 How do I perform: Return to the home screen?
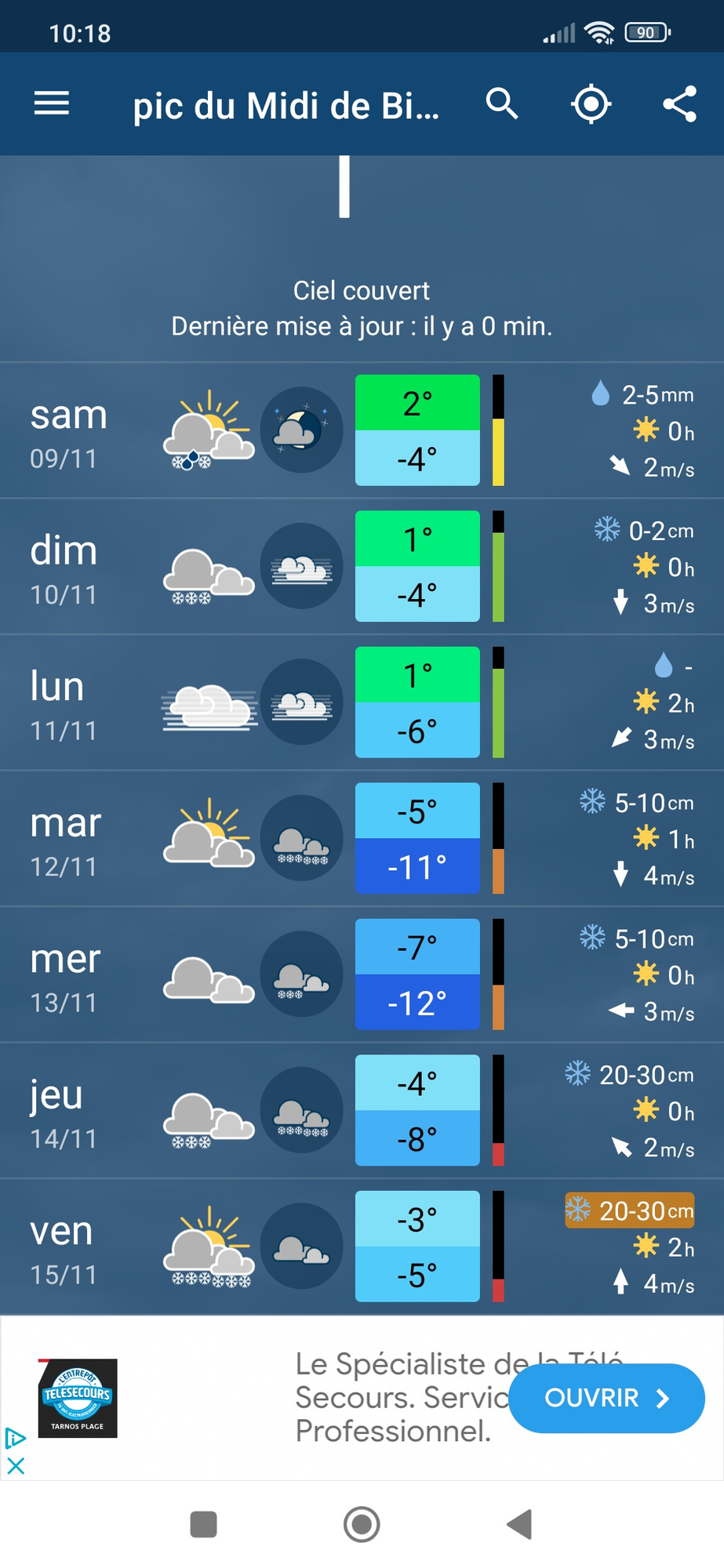click(x=362, y=1524)
